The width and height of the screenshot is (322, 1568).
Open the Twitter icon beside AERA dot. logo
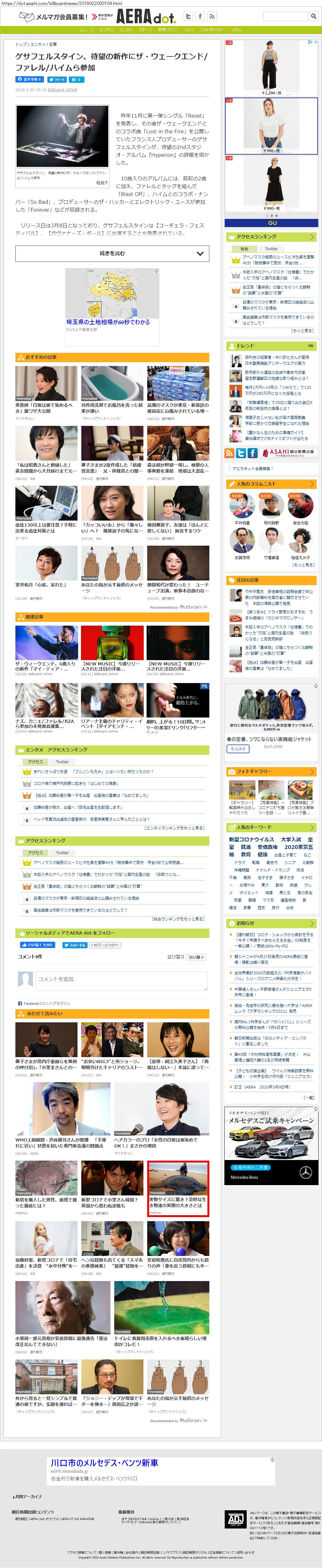pos(188,17)
